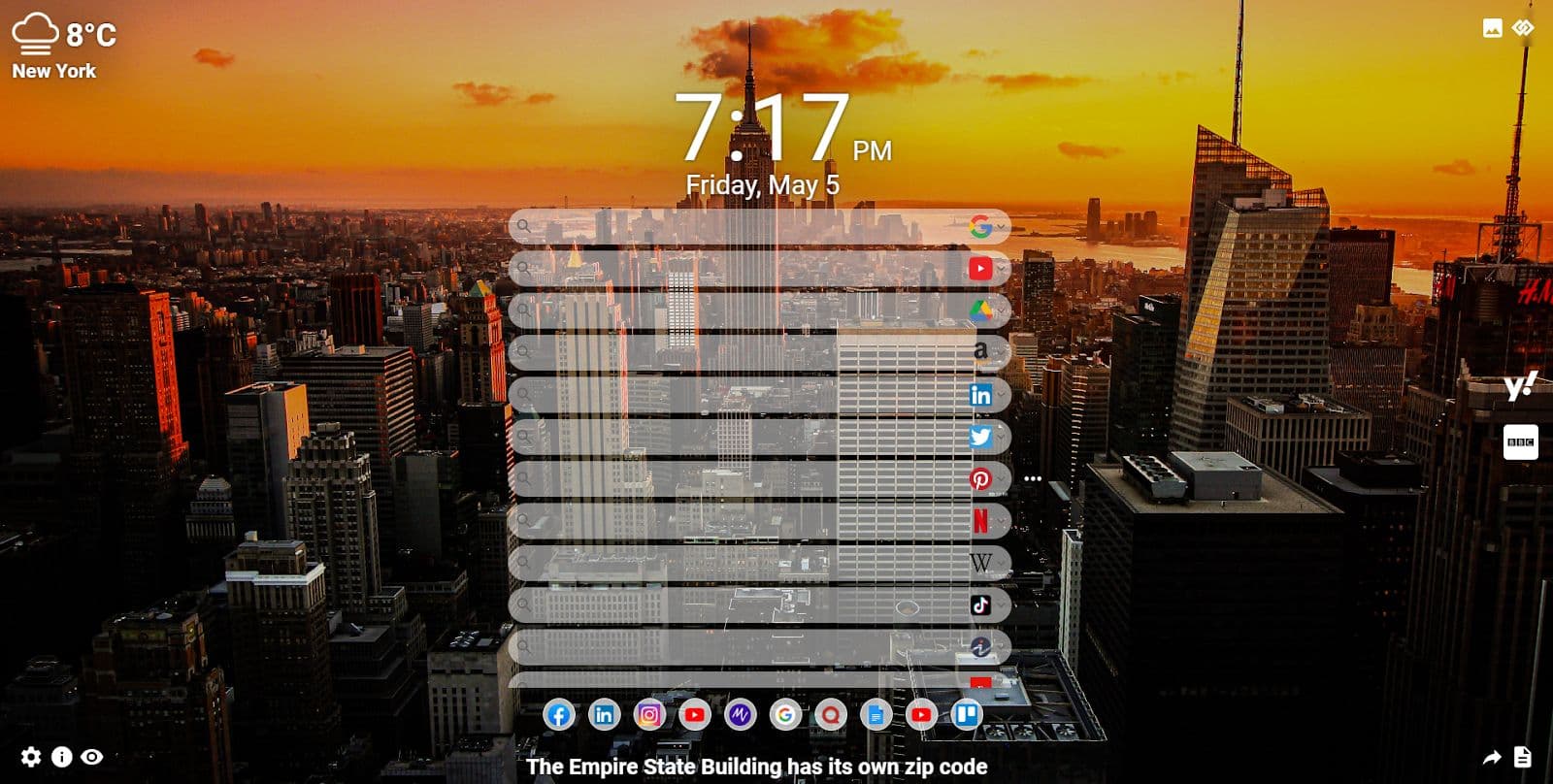This screenshot has height=784, width=1553.
Task: Open the three-dots more options
Action: (x=1033, y=479)
